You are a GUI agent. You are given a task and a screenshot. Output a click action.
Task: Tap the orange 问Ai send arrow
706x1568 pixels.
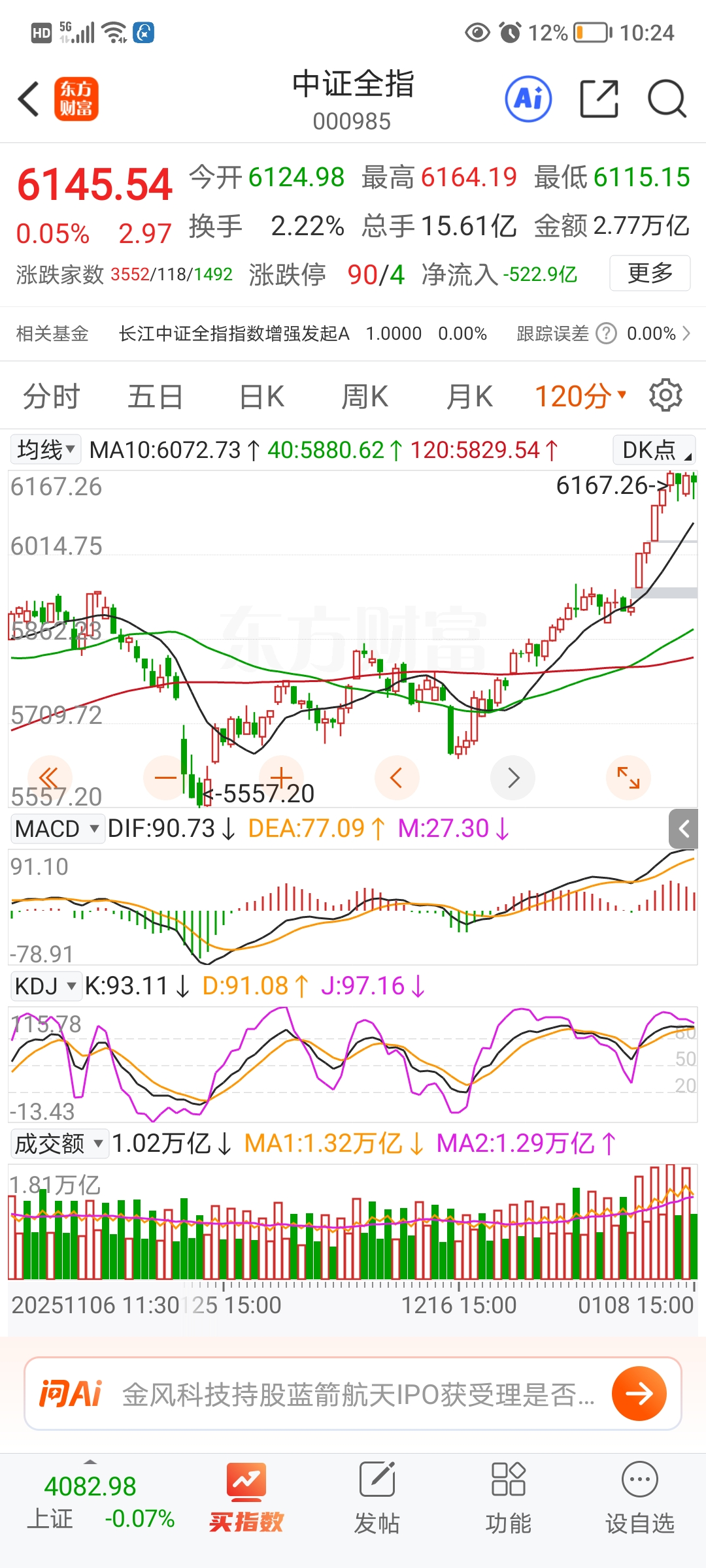(639, 1394)
